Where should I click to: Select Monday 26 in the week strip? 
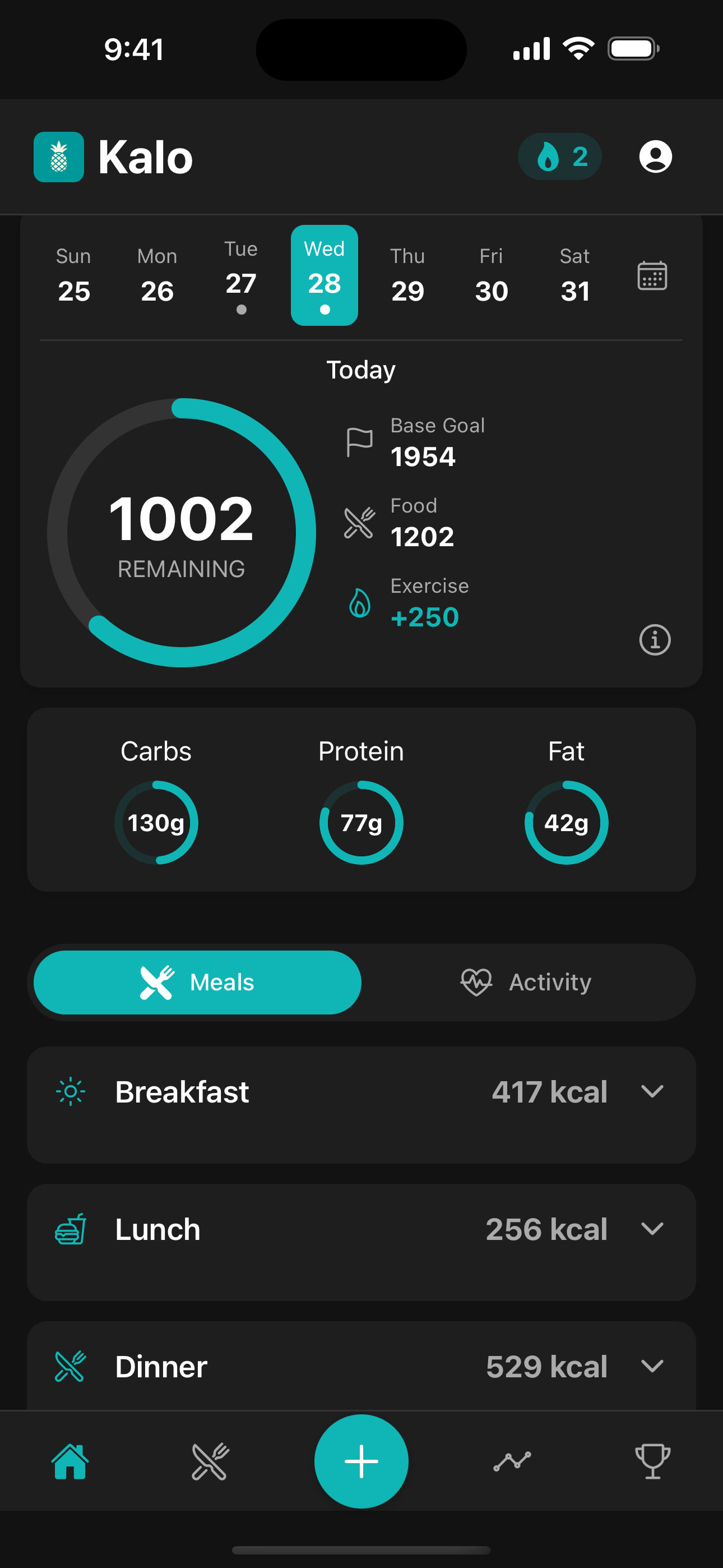tap(157, 276)
